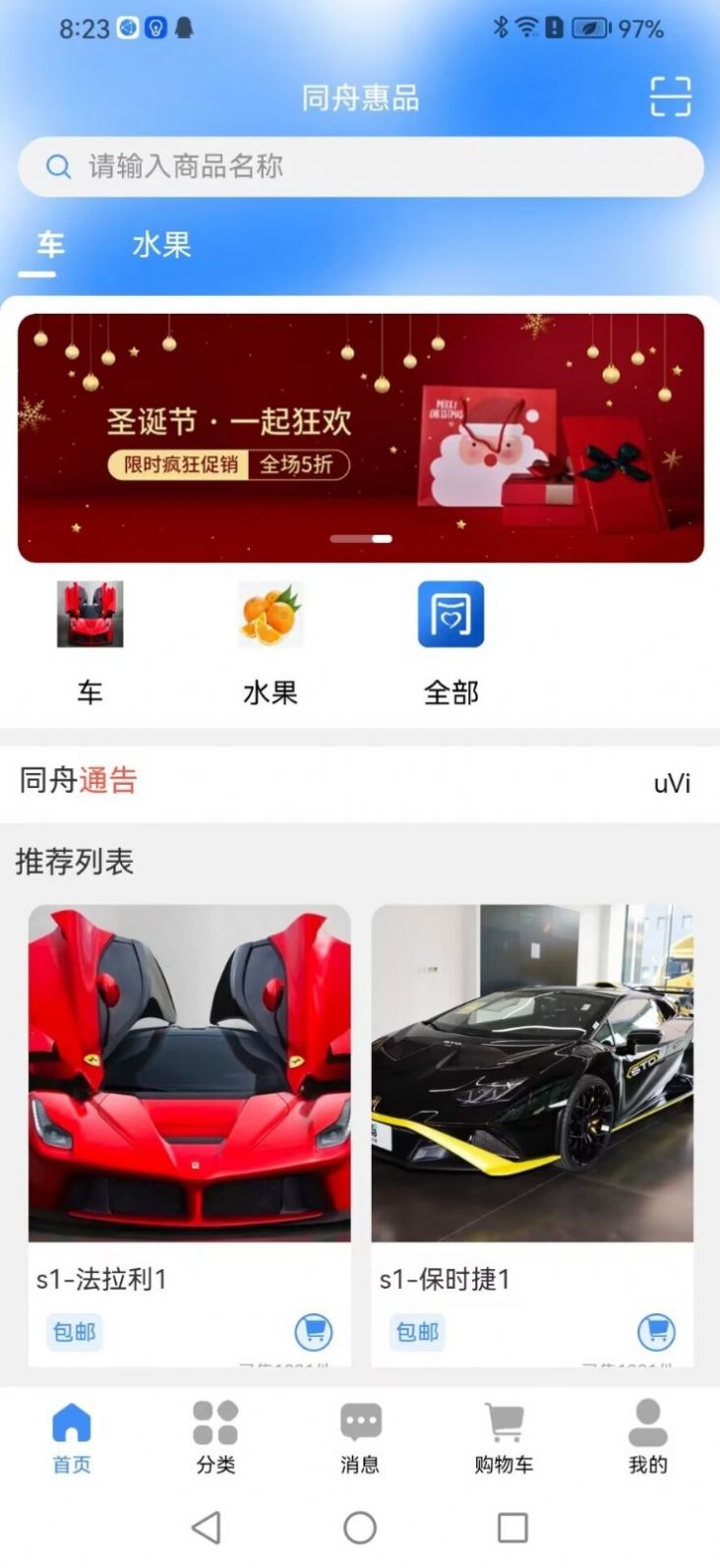The height and width of the screenshot is (1568, 720).
Task: Open 分类 from the bottom navigation
Action: coord(215,1435)
